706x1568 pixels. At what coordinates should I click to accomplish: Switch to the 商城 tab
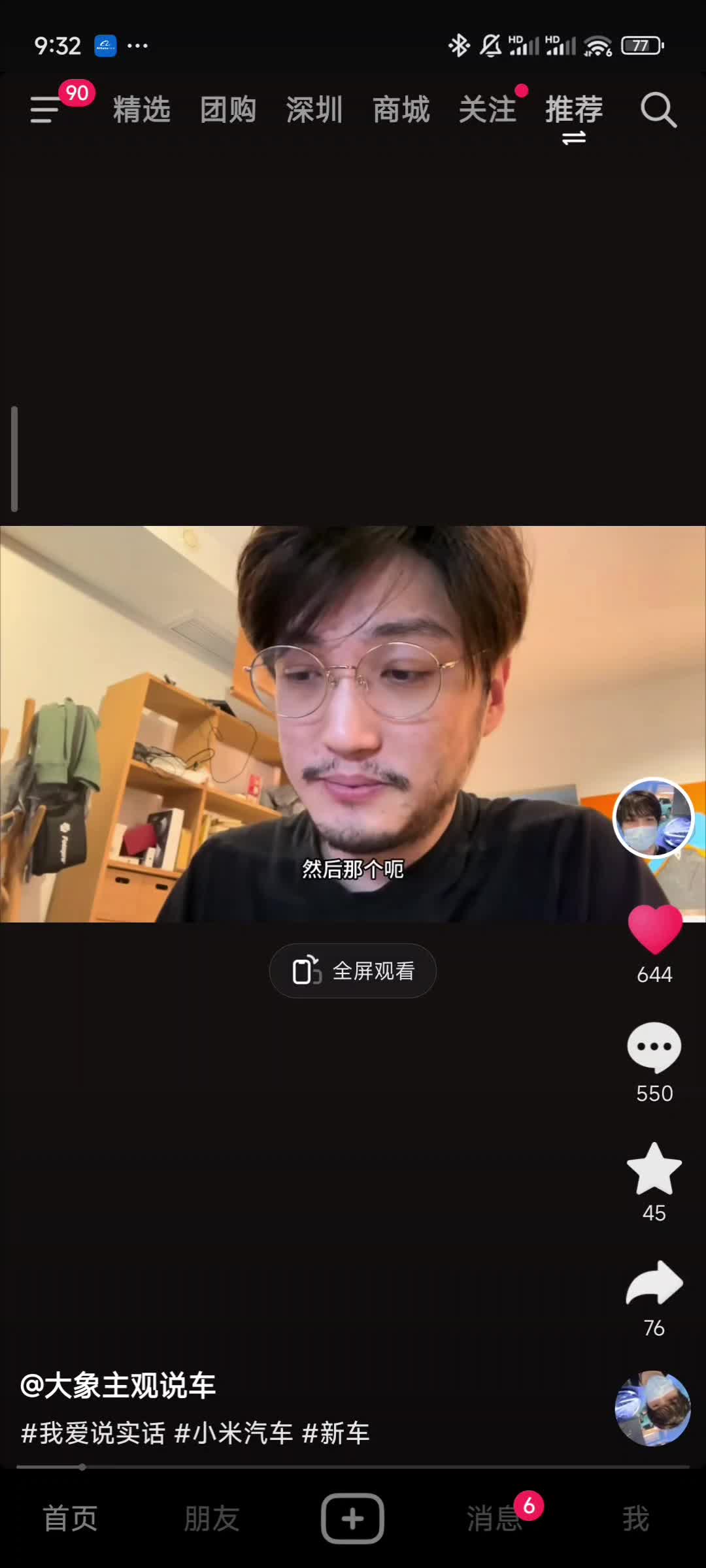click(401, 109)
